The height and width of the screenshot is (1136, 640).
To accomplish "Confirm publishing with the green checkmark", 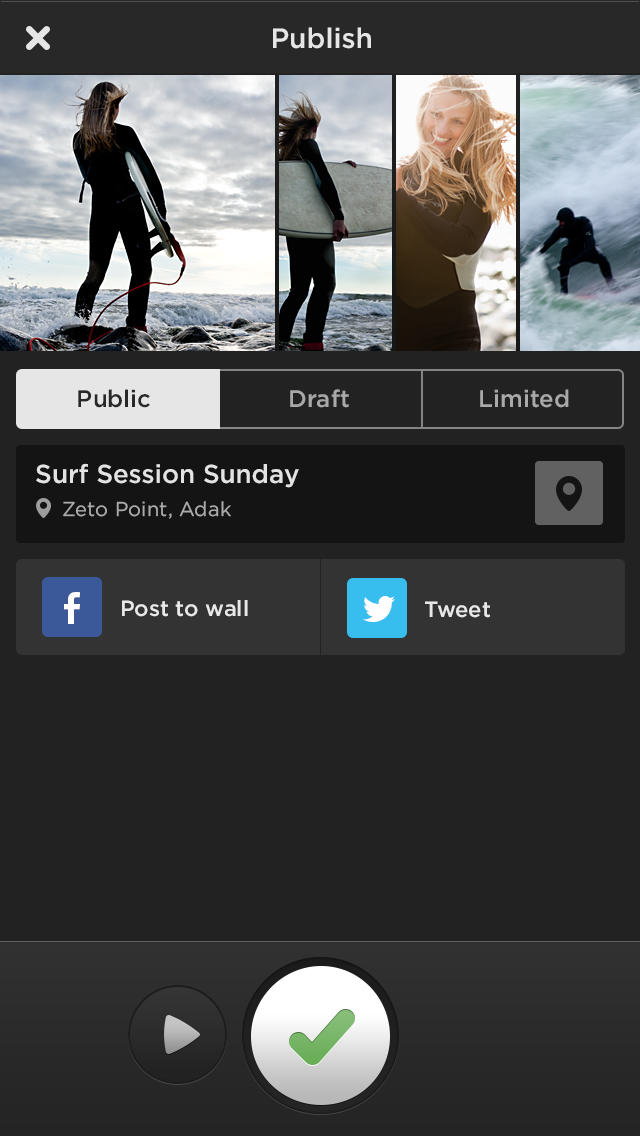I will click(x=320, y=1036).
